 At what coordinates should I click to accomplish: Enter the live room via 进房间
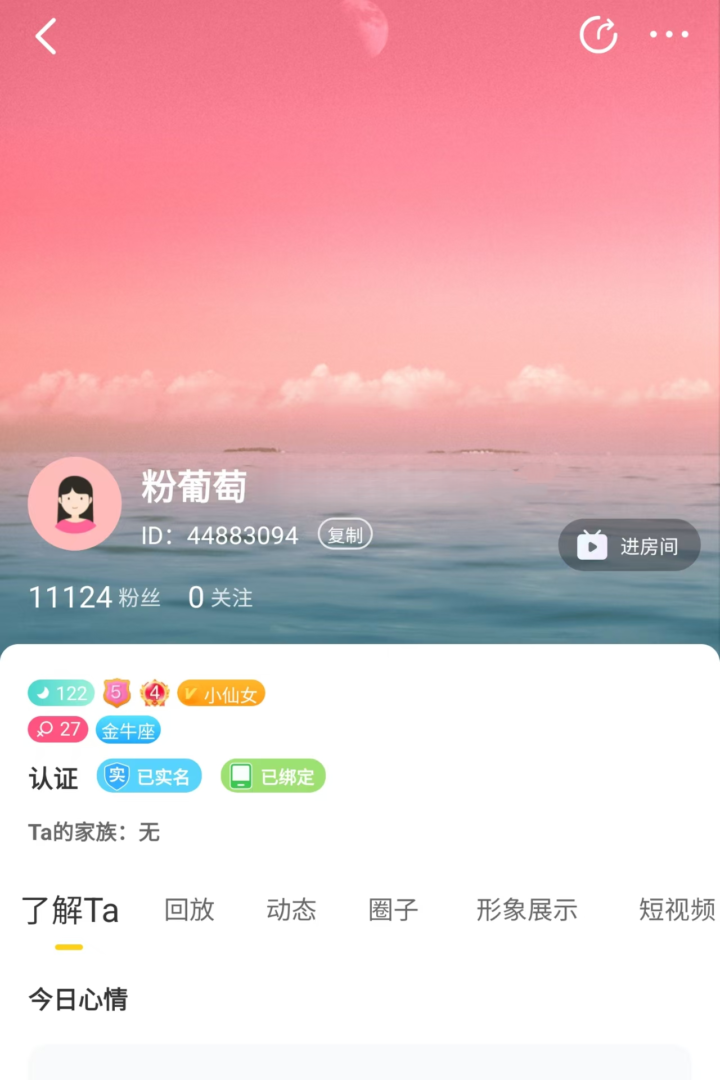[x=629, y=546]
